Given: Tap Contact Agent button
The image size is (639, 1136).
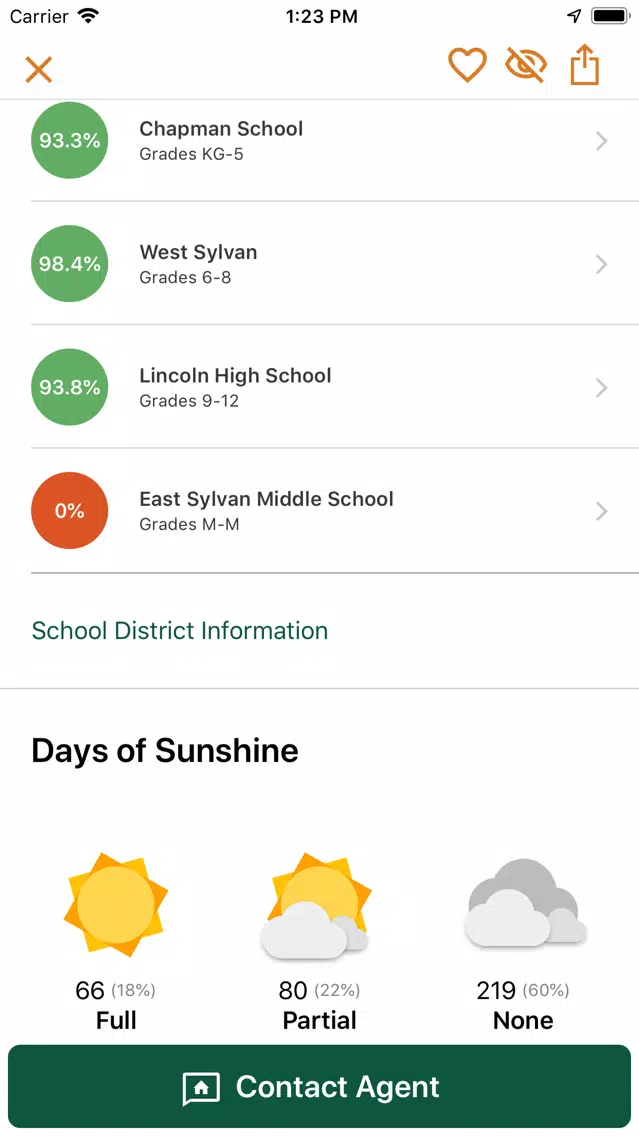Looking at the screenshot, I should (320, 1086).
